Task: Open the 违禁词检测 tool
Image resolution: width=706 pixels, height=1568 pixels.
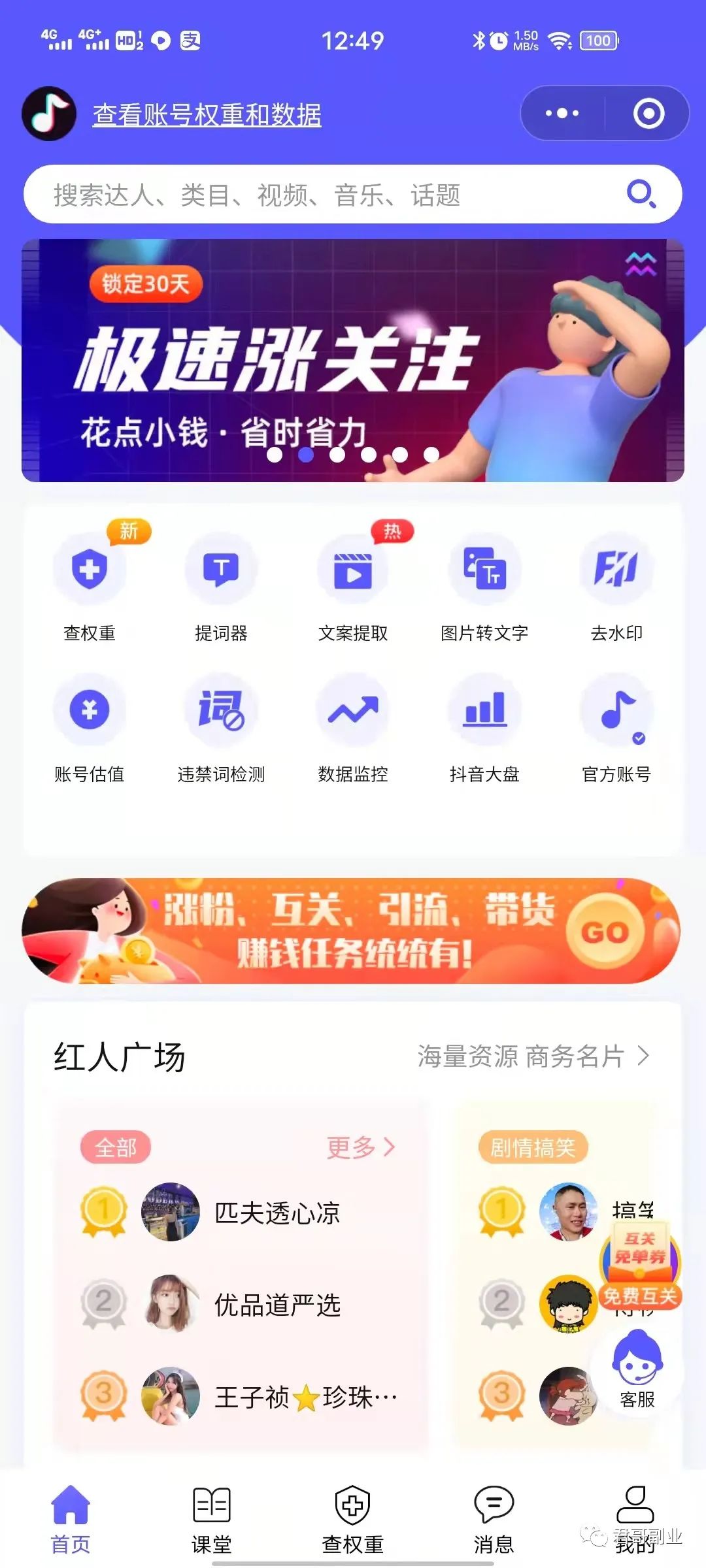Action: (x=221, y=727)
